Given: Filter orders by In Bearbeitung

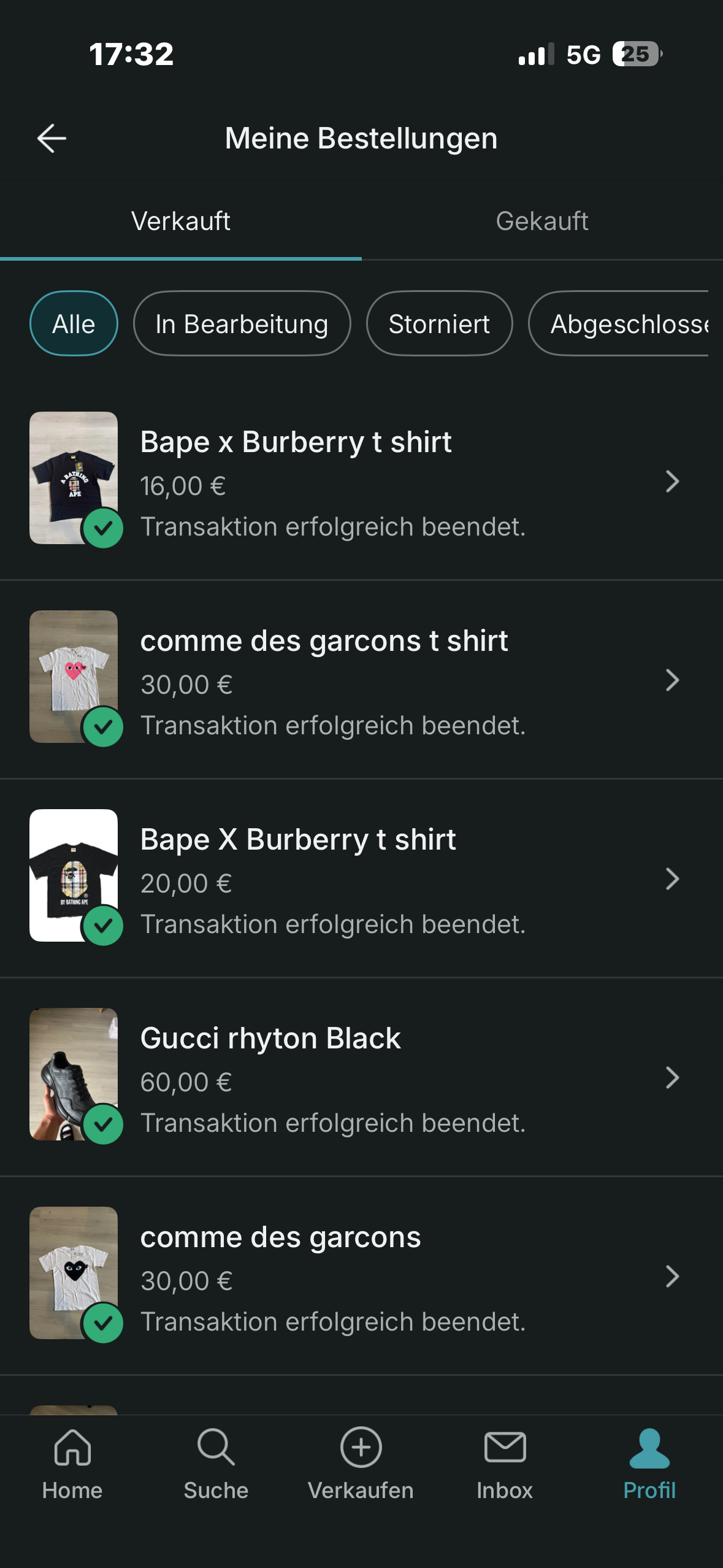Looking at the screenshot, I should [242, 324].
